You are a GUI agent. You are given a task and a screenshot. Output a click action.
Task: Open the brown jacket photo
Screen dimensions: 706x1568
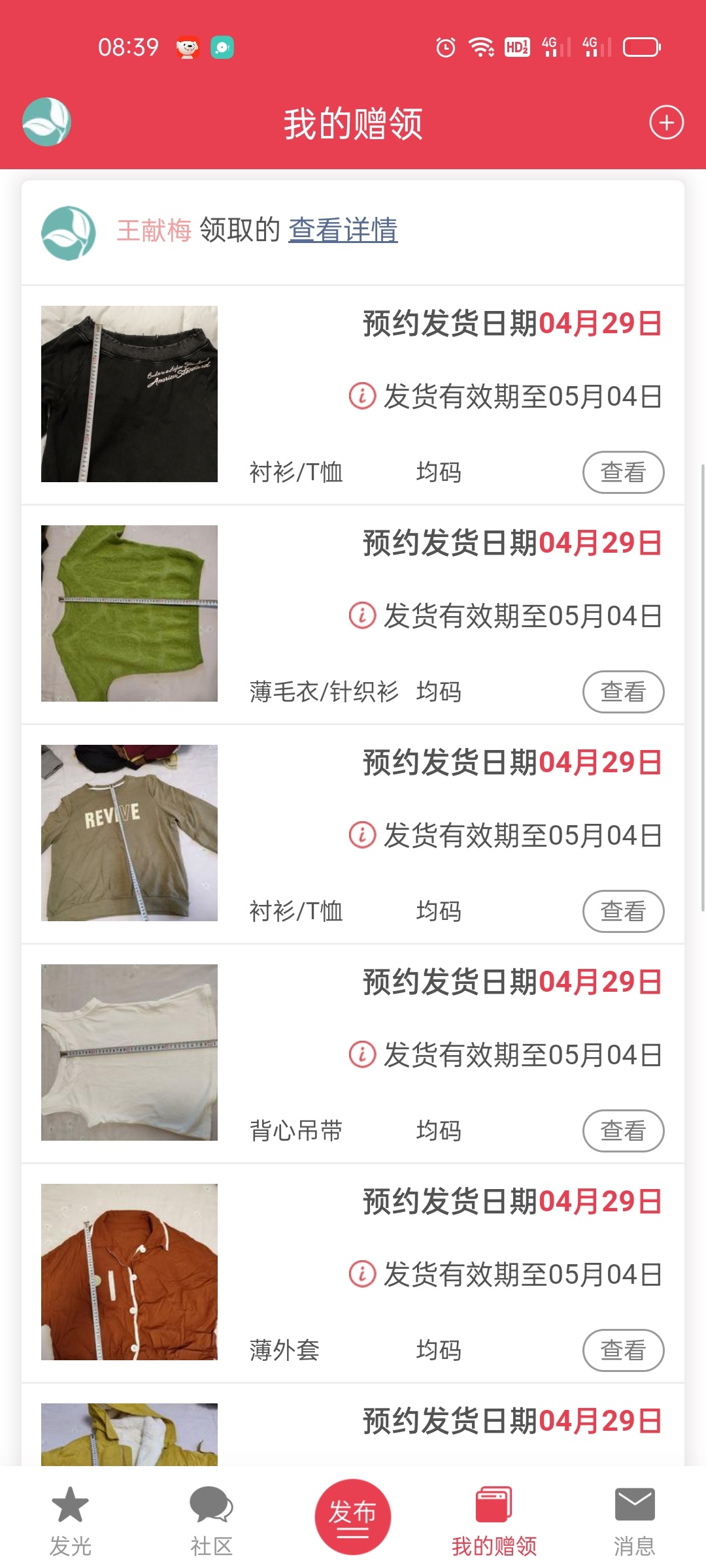tap(129, 1272)
